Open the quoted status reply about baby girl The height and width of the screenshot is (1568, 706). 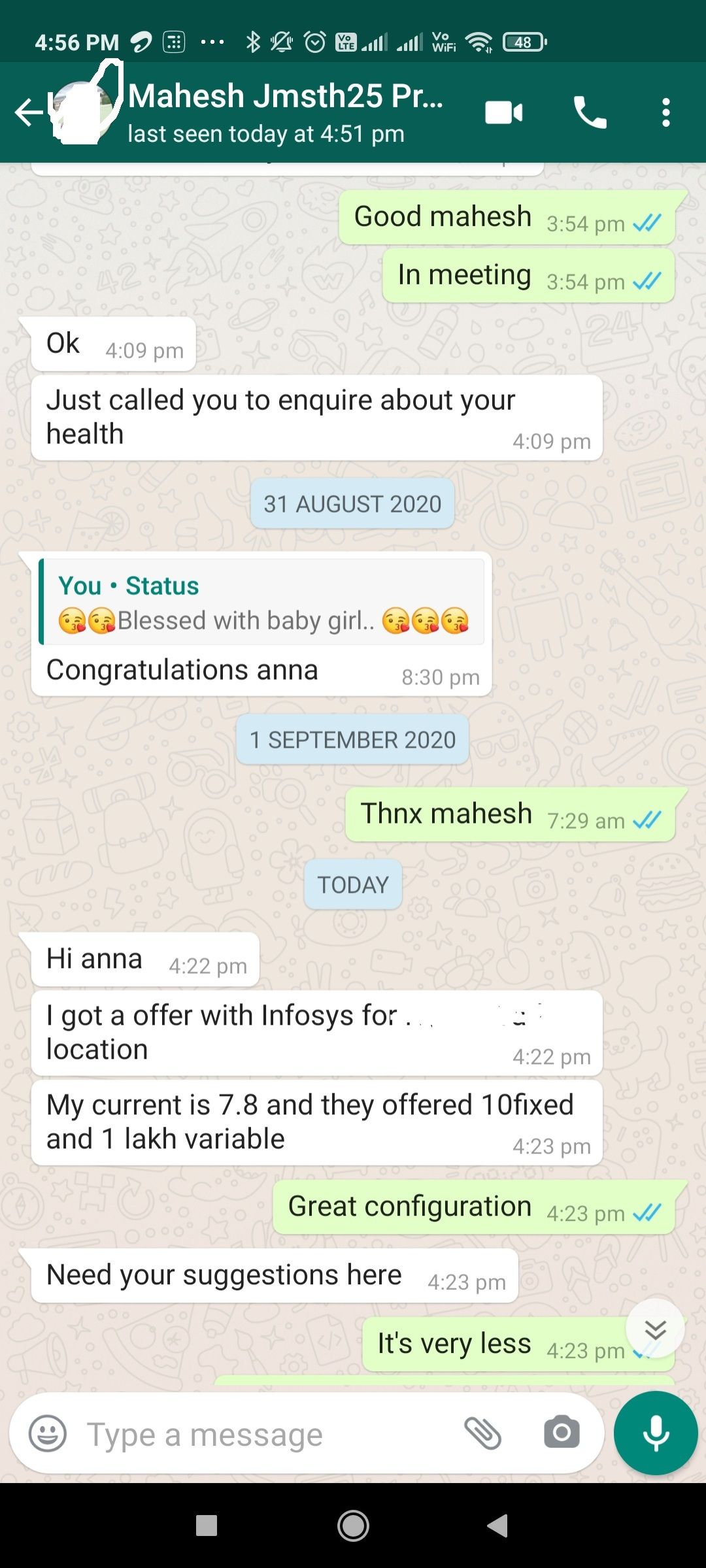261,603
